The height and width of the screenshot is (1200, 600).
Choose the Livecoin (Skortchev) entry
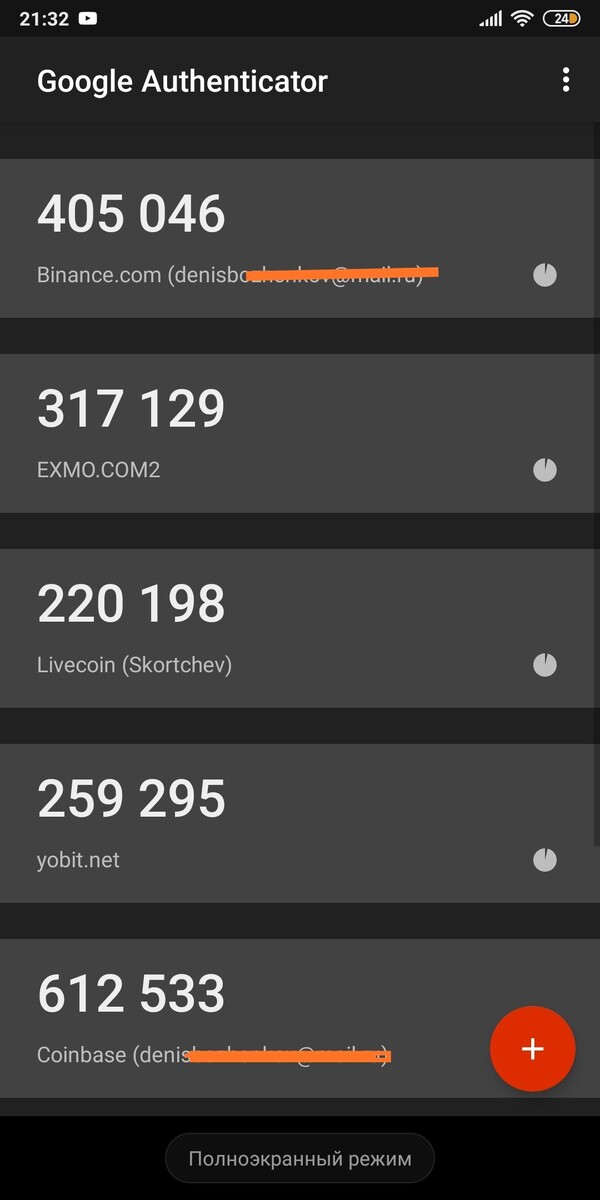[x=300, y=628]
